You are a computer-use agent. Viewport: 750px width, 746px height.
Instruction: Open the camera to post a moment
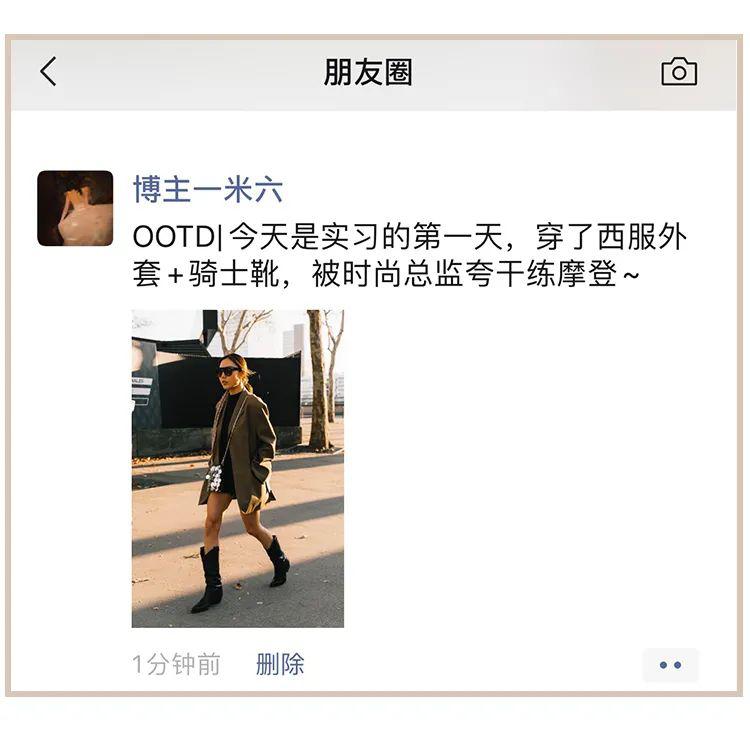(x=679, y=72)
